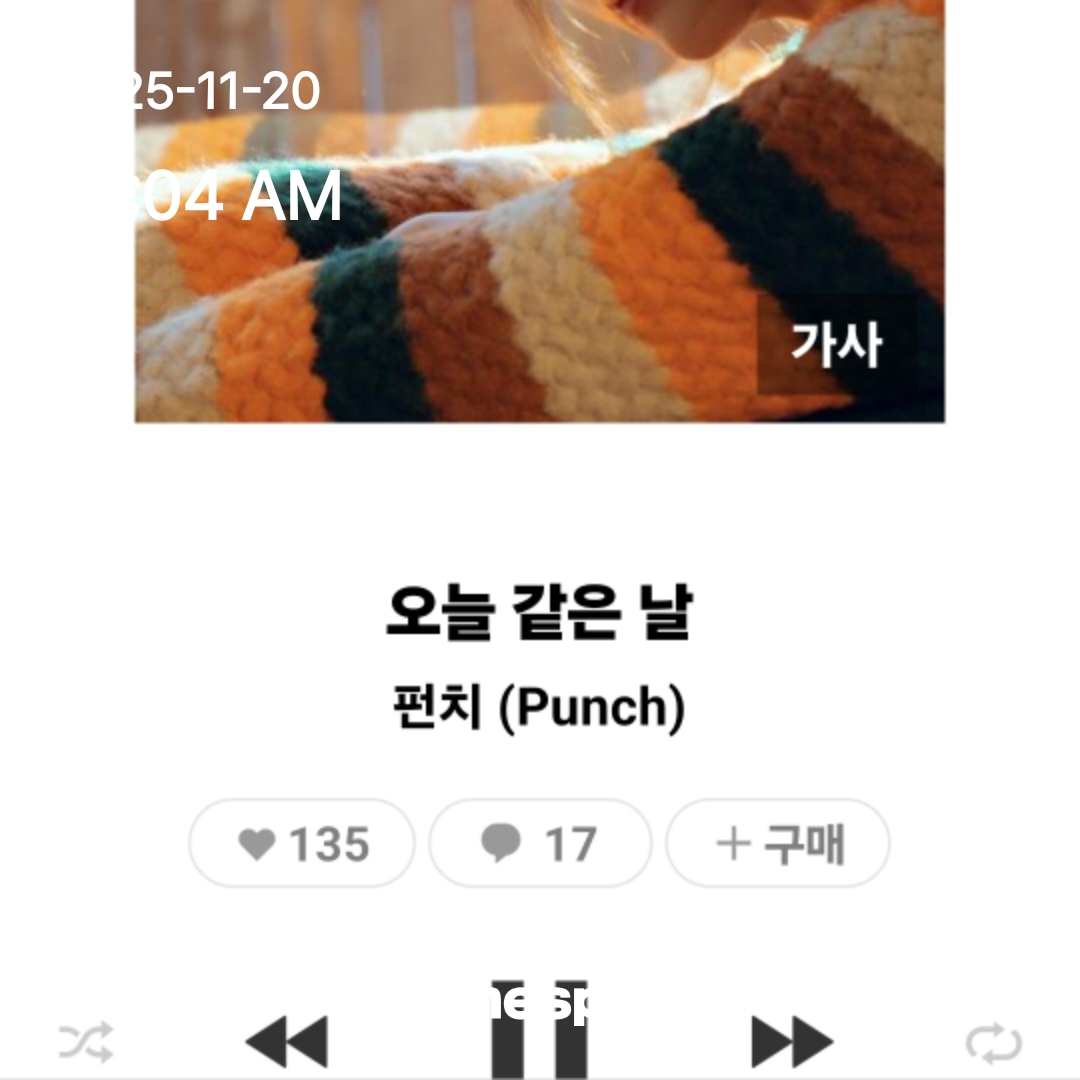
Task: Like the song with 135 hearts
Action: tap(302, 844)
